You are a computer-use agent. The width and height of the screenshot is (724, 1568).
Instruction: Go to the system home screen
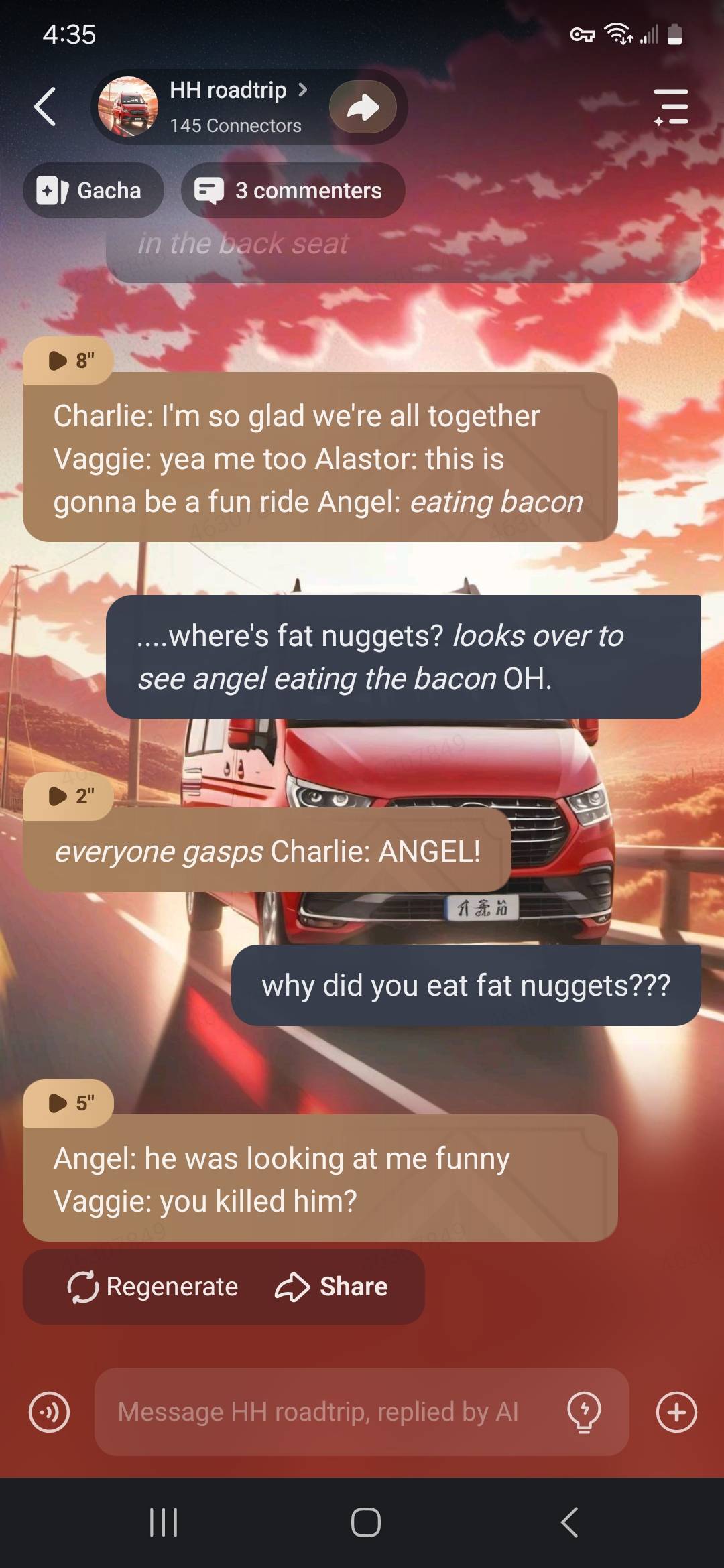(x=365, y=1522)
